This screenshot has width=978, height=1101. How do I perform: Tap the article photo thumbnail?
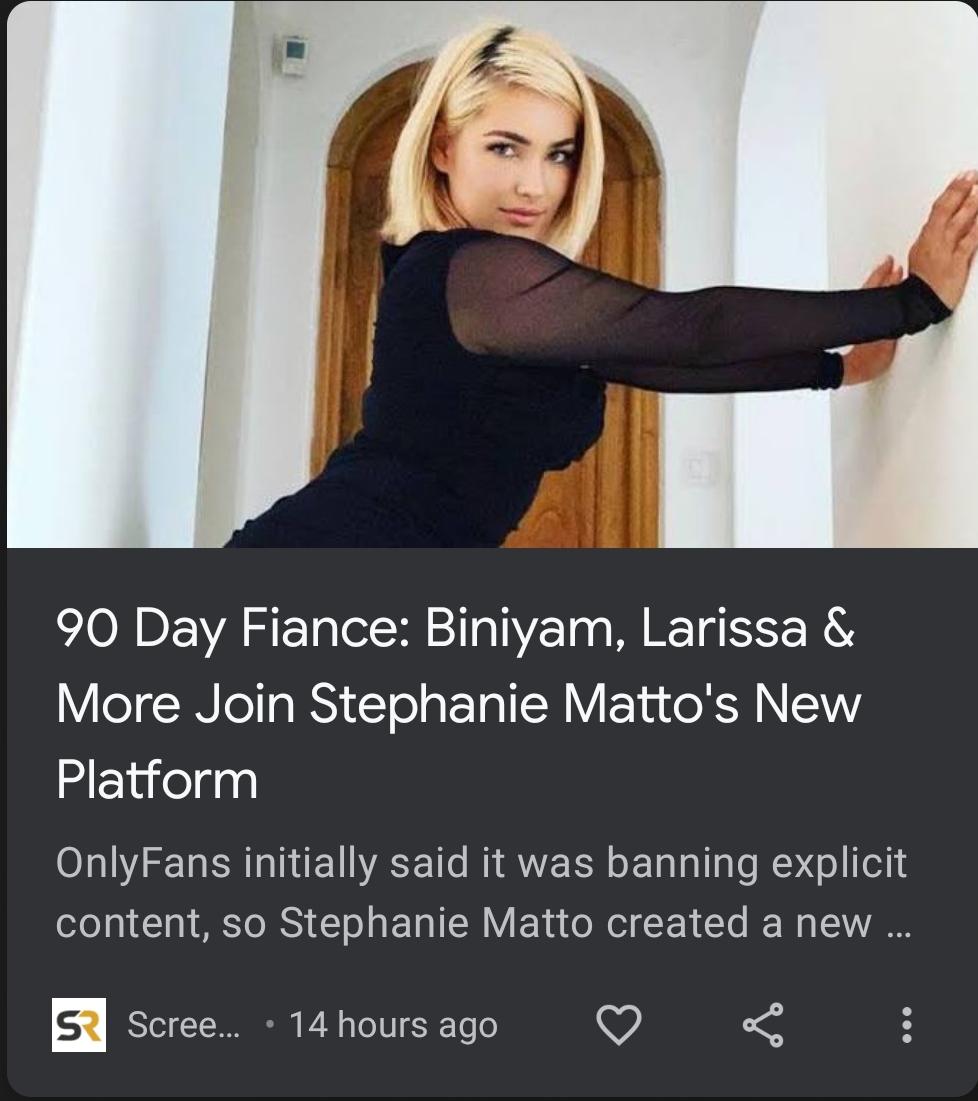(489, 275)
